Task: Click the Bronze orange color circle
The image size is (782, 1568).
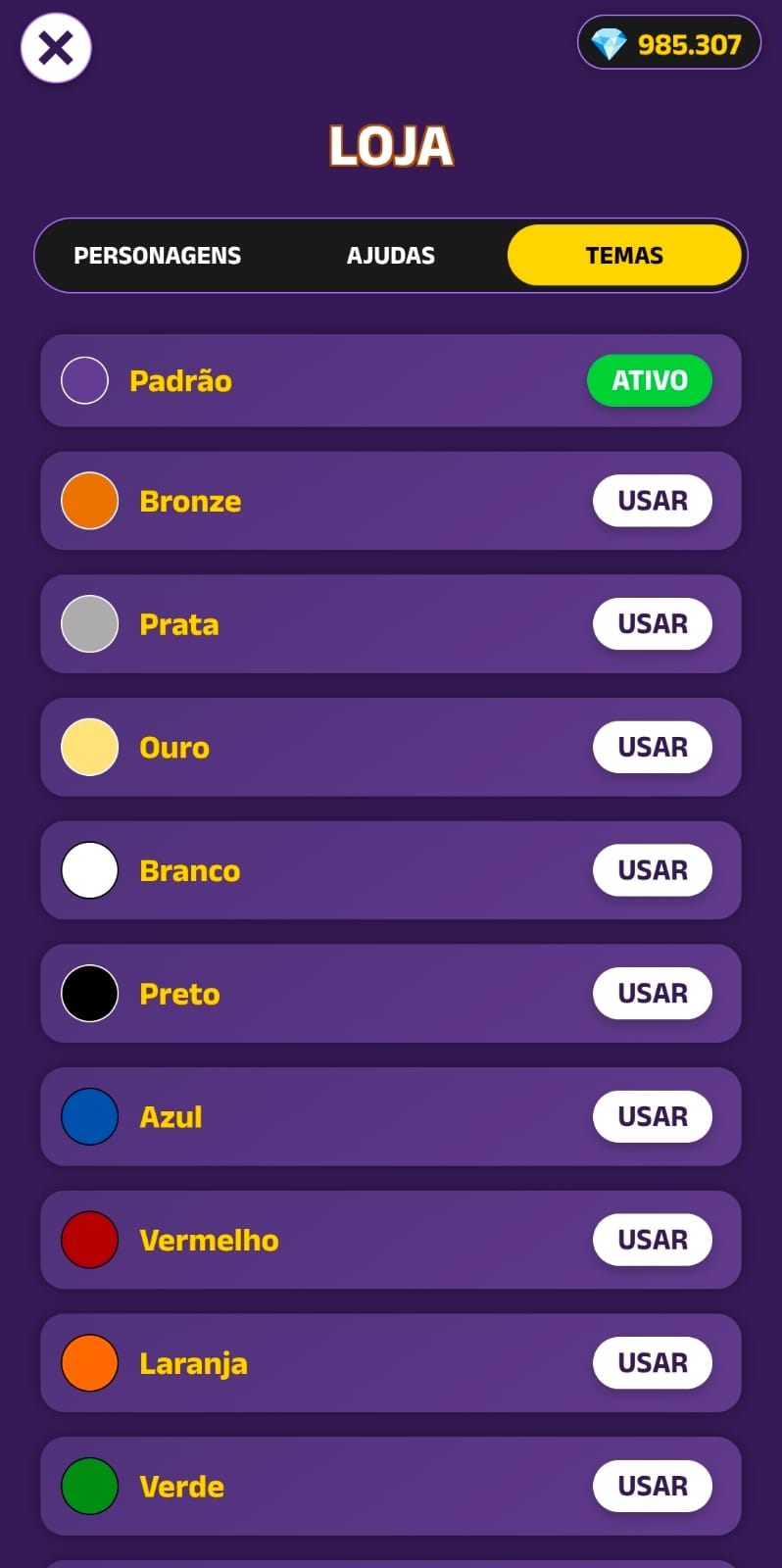Action: click(x=89, y=501)
